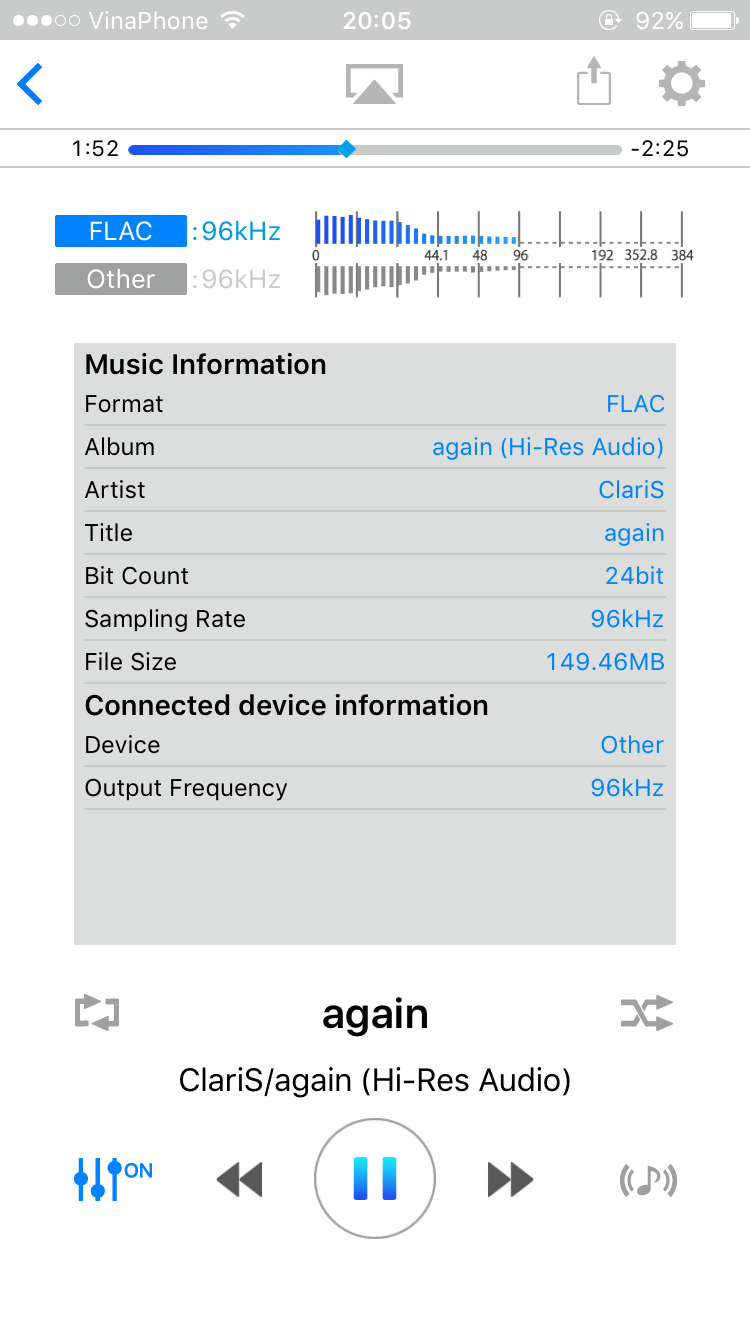Open the settings gear

click(682, 84)
